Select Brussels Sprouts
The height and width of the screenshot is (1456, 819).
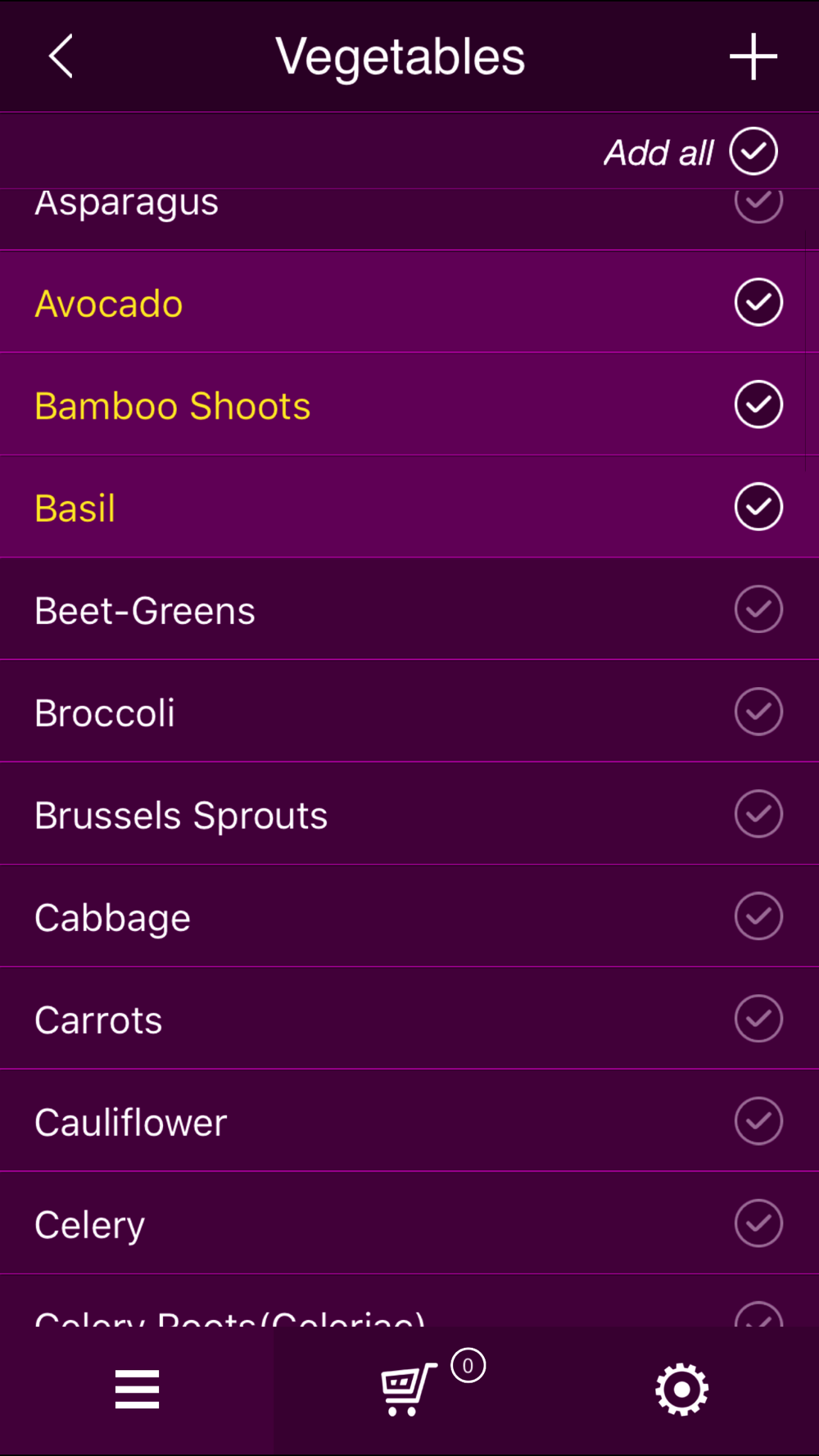[x=758, y=814]
